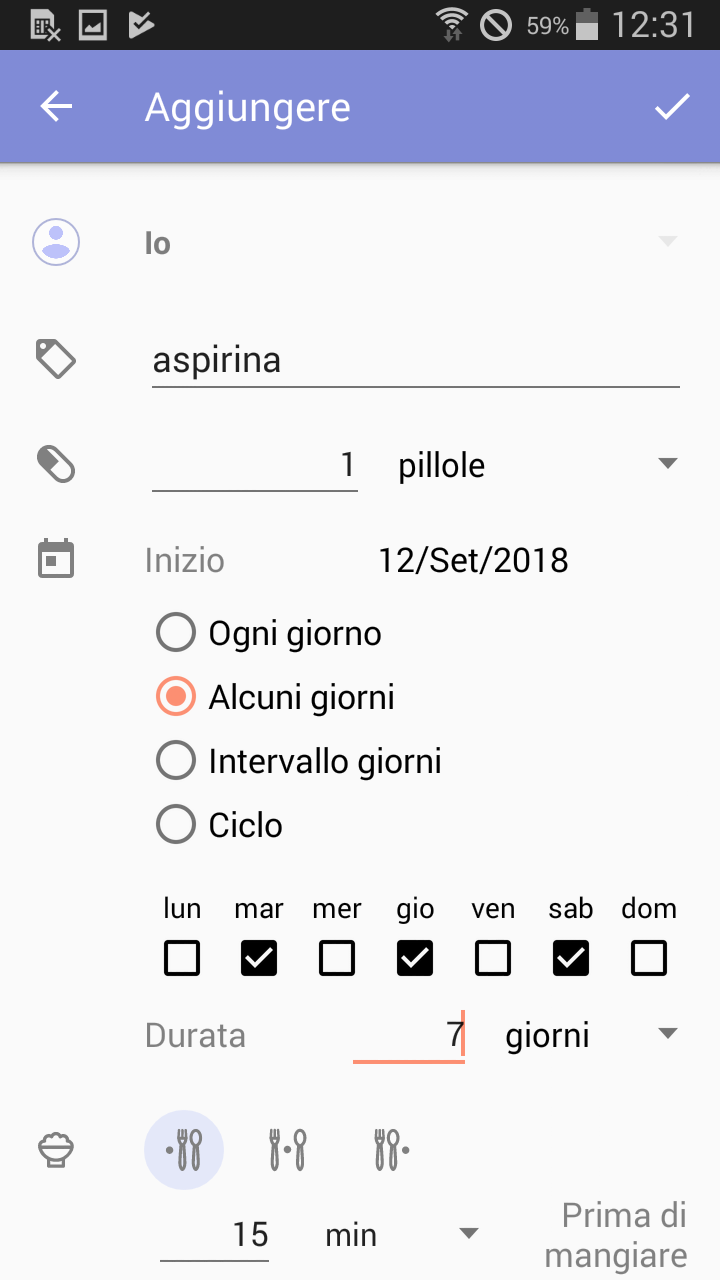Viewport: 720px width, 1280px height.
Task: Select Ogni giorno option
Action: pos(269,633)
